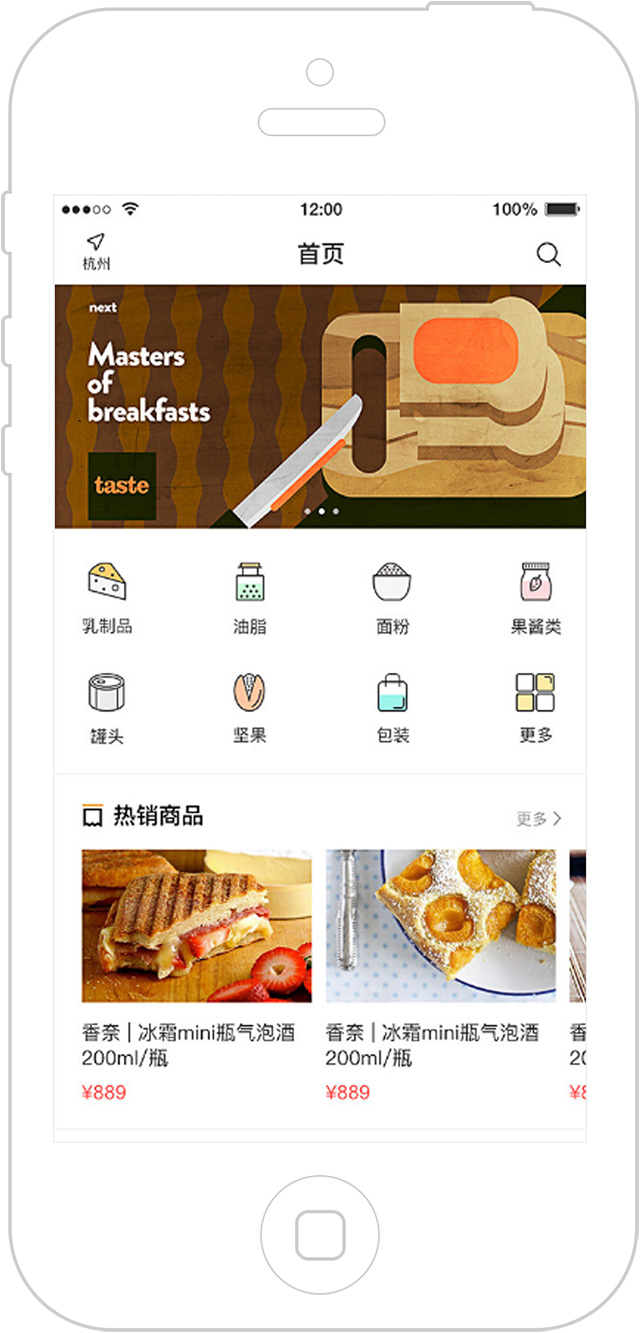Go to the 坚果 category

(250, 708)
